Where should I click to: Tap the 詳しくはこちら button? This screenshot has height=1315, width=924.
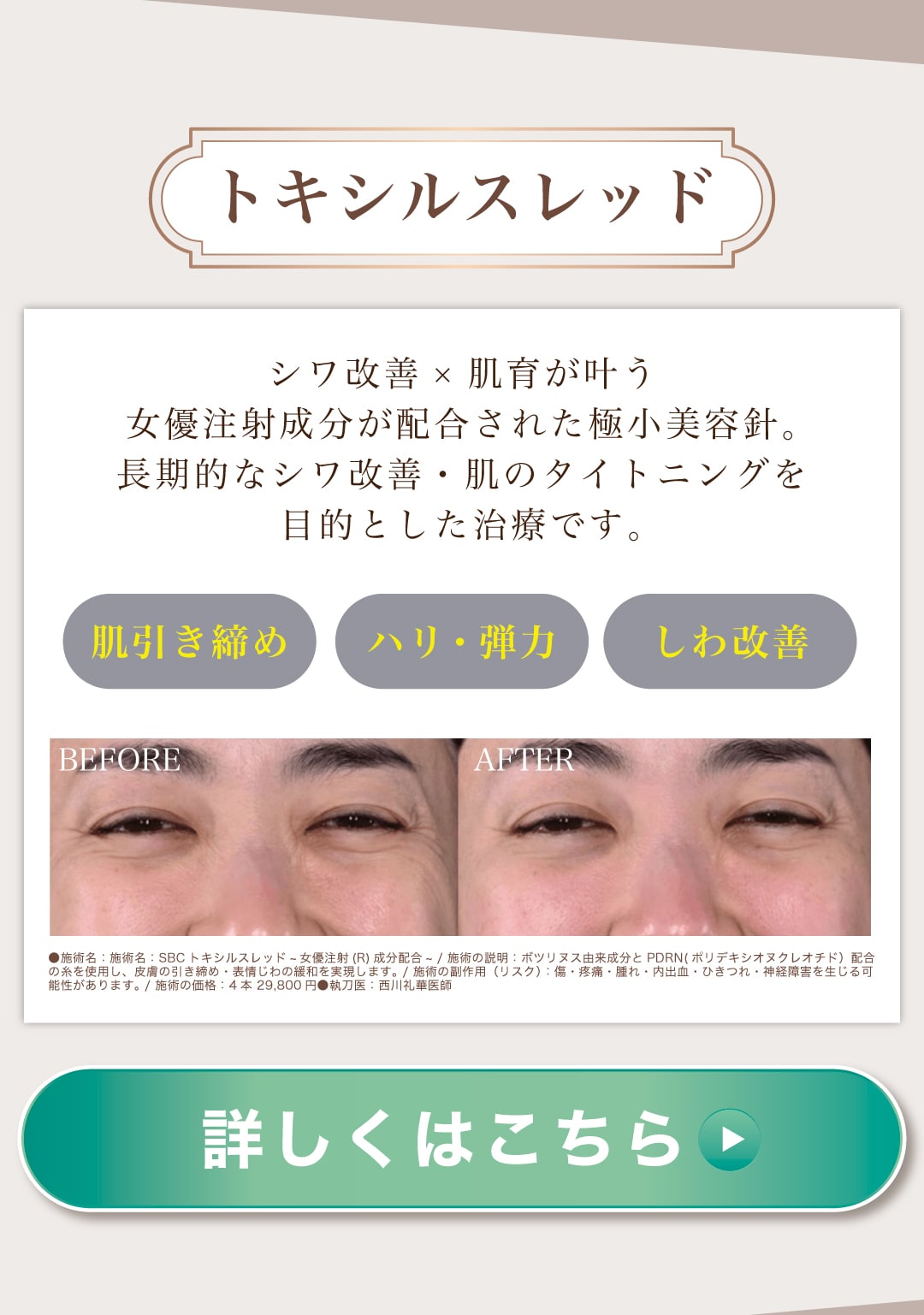click(462, 1139)
